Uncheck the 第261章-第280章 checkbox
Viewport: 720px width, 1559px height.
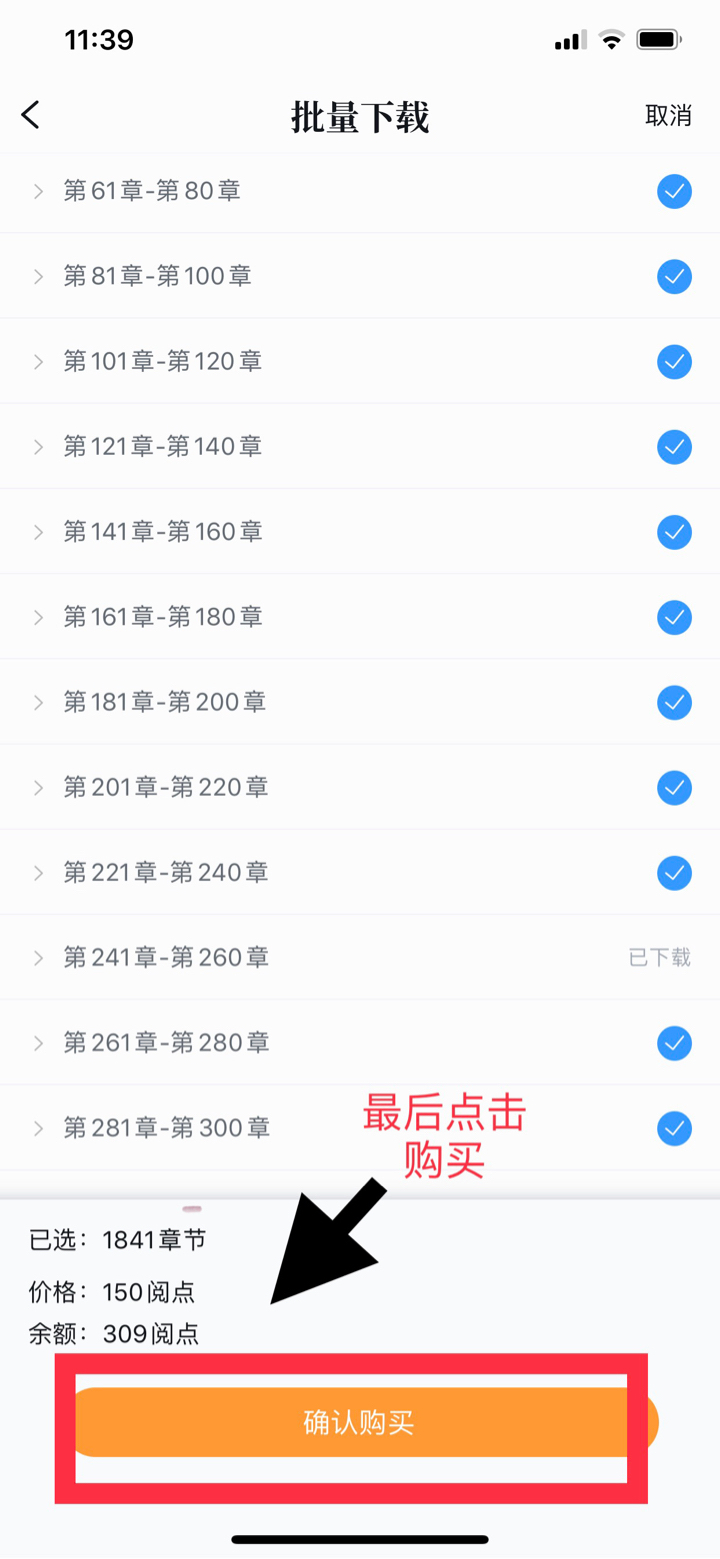point(674,1043)
